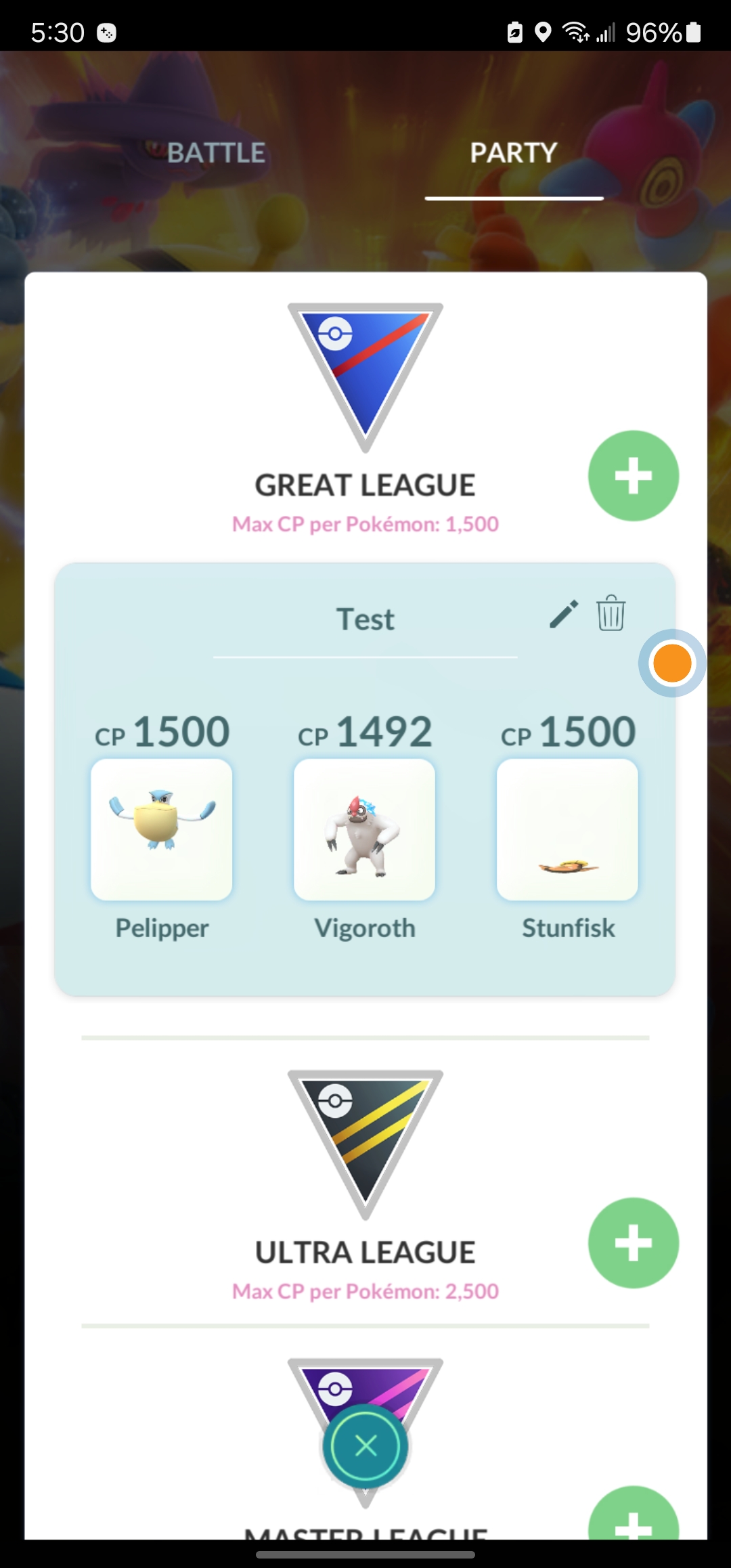Viewport: 731px width, 1568px height.
Task: Add a new Ultra League party
Action: click(634, 1243)
